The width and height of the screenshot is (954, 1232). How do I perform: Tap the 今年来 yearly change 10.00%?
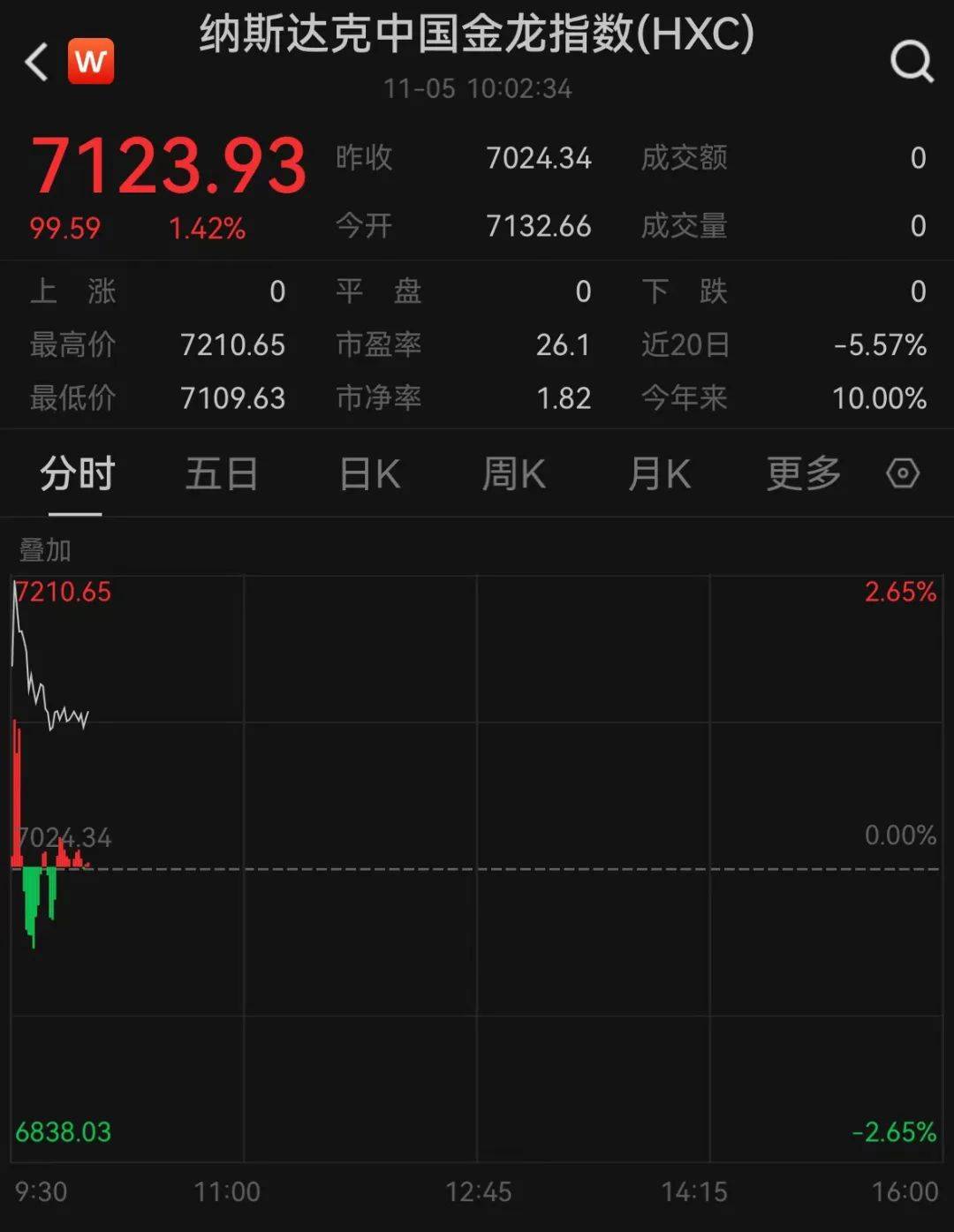click(879, 398)
